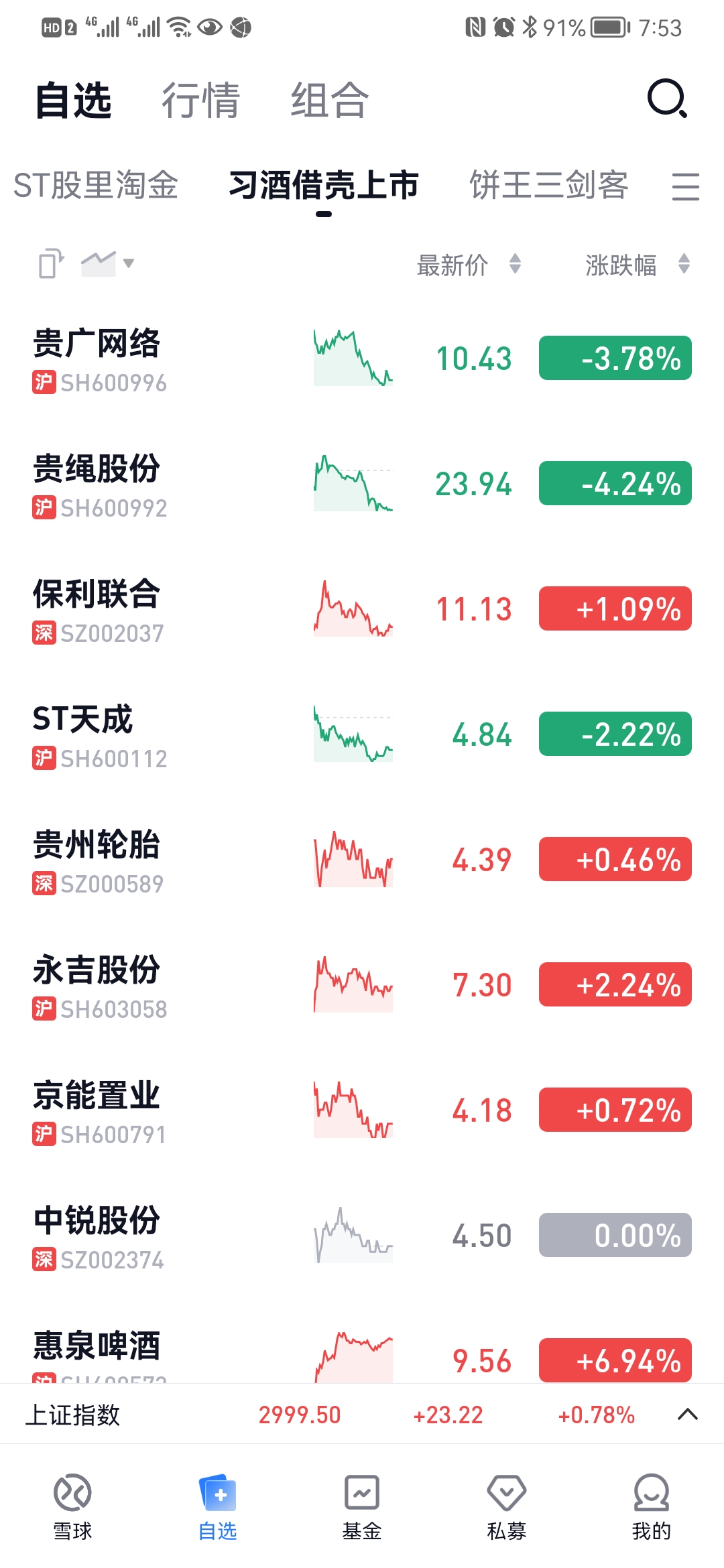Select the 饼王三剑客 watchlist group
724x1568 pixels.
point(548,185)
